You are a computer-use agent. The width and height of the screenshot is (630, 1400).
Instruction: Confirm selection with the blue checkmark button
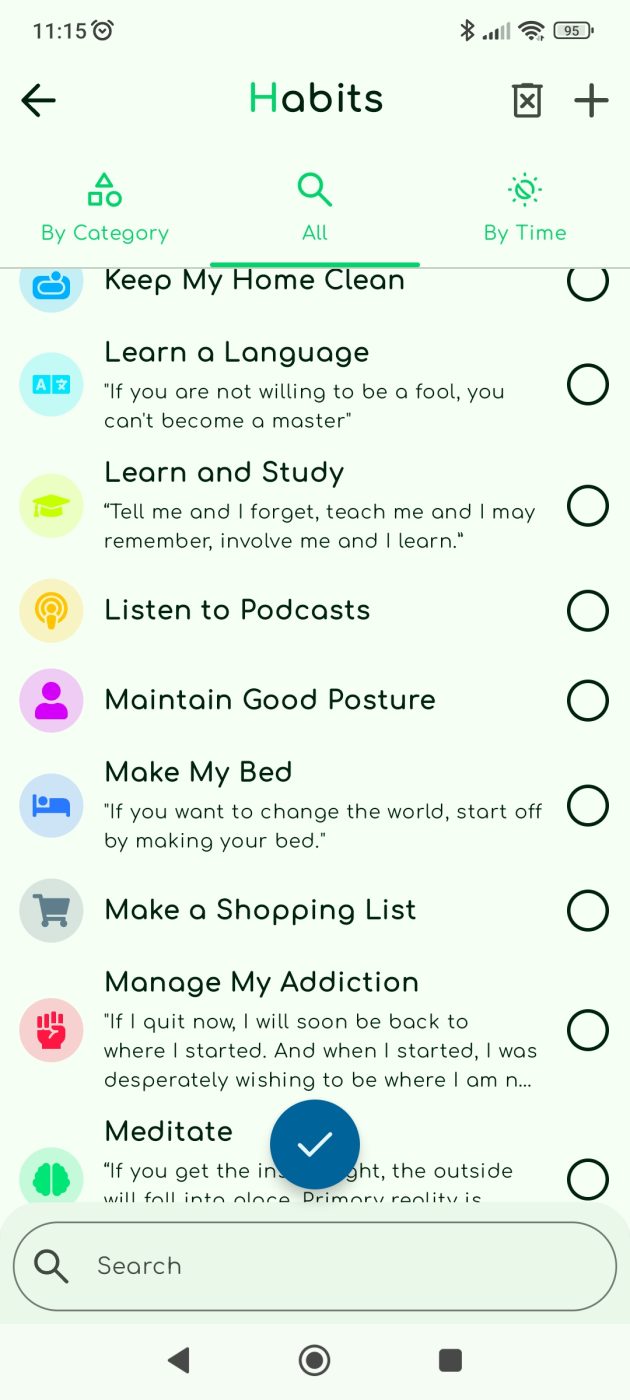click(x=315, y=1144)
